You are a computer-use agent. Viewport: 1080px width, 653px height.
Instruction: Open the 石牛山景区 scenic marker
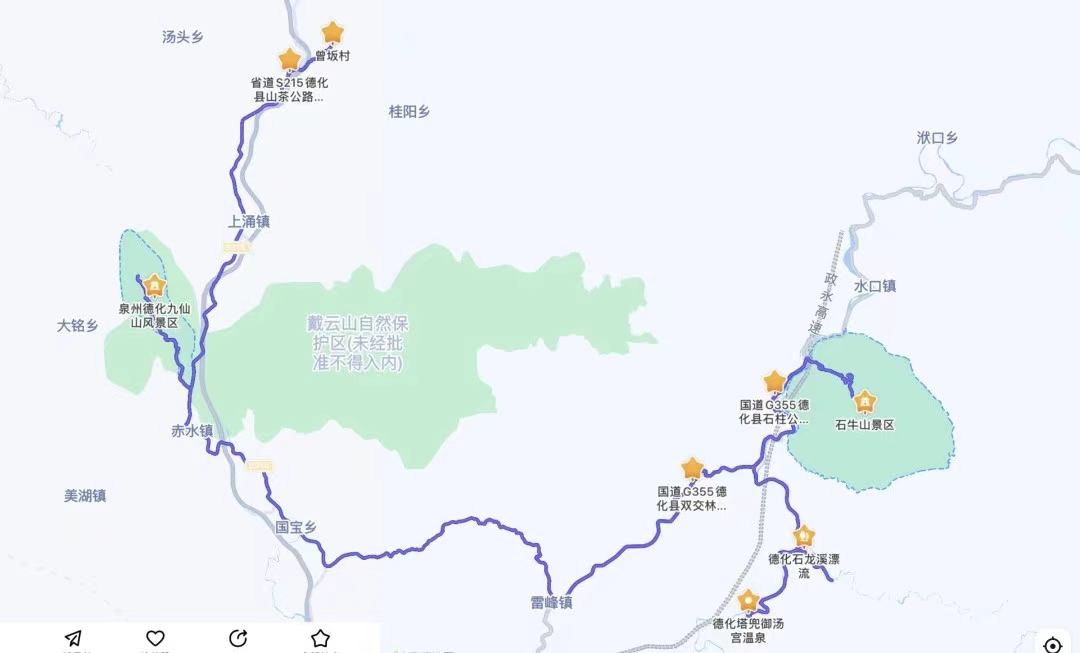(x=865, y=402)
